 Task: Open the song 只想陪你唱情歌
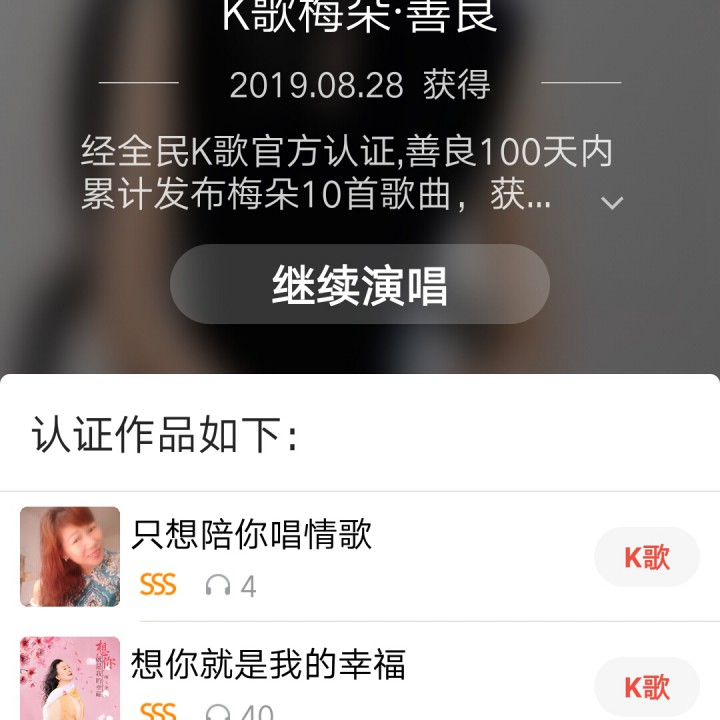pos(252,535)
